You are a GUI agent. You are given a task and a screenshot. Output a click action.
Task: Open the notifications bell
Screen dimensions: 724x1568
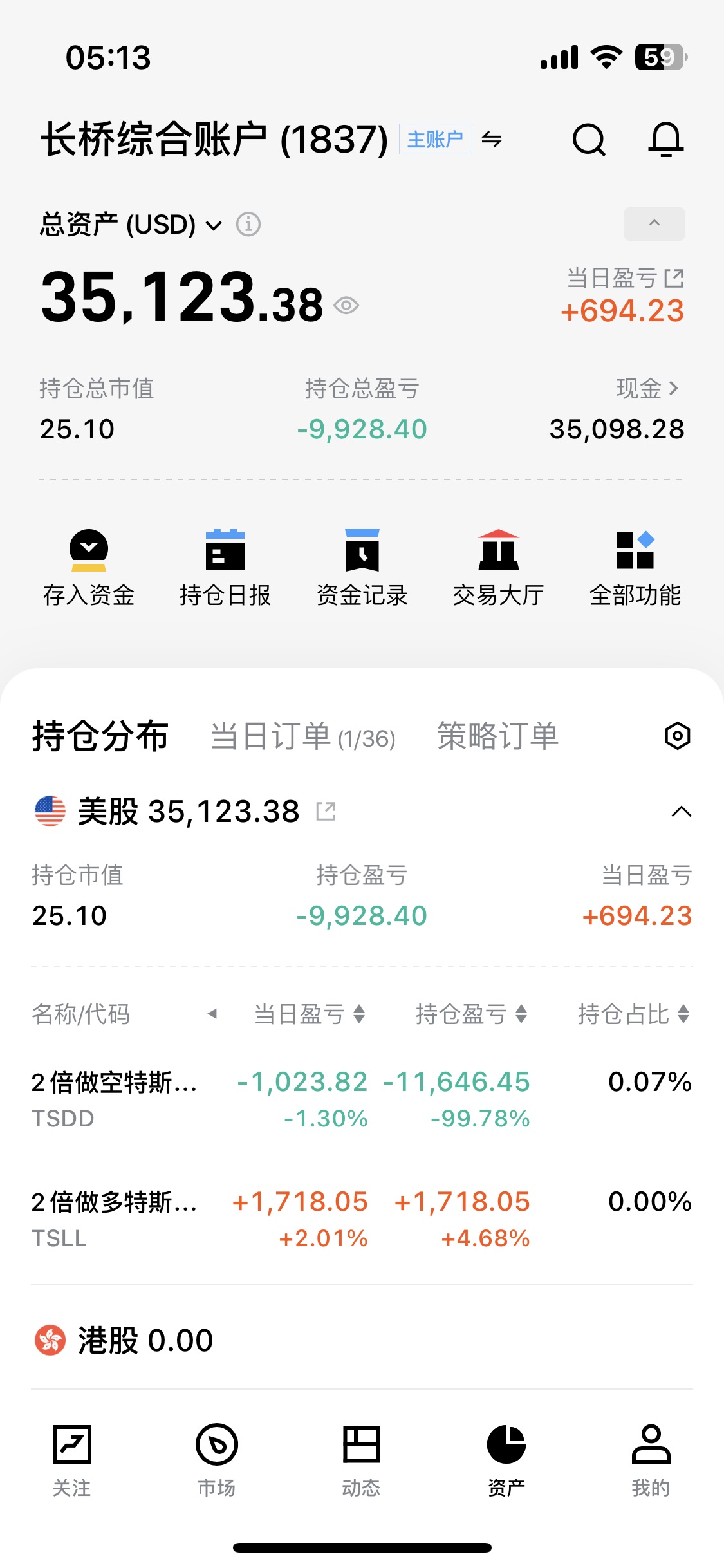pyautogui.click(x=665, y=139)
